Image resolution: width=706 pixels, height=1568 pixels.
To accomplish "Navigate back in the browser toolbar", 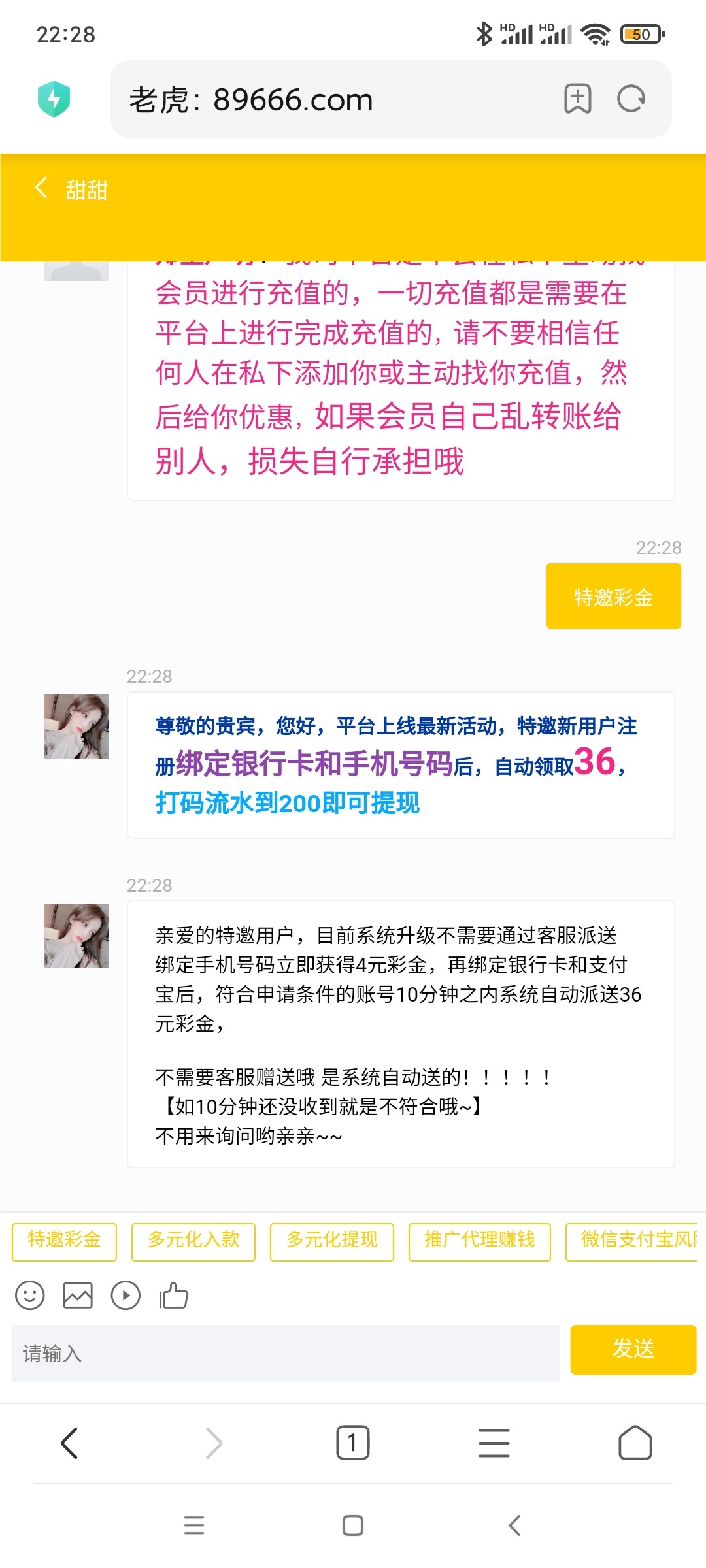I will [70, 1443].
